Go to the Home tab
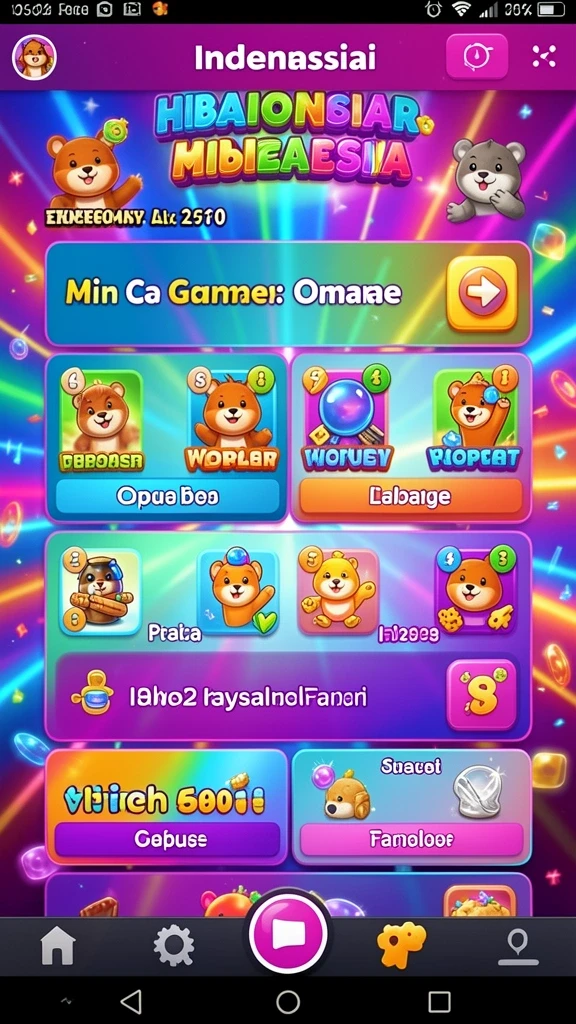The width and height of the screenshot is (576, 1024). click(58, 946)
